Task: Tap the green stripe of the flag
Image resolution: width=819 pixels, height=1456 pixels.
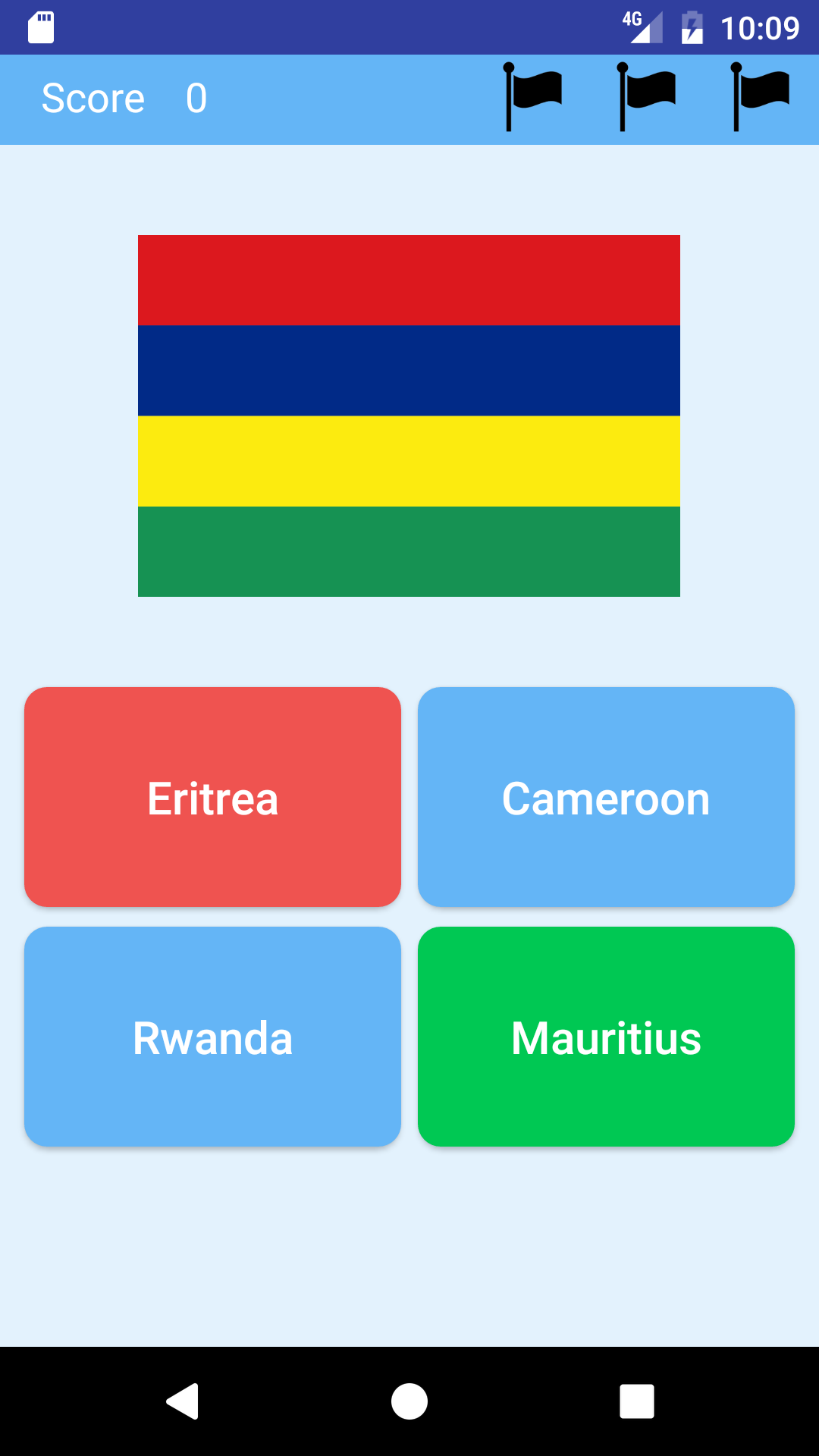Action: tap(409, 551)
